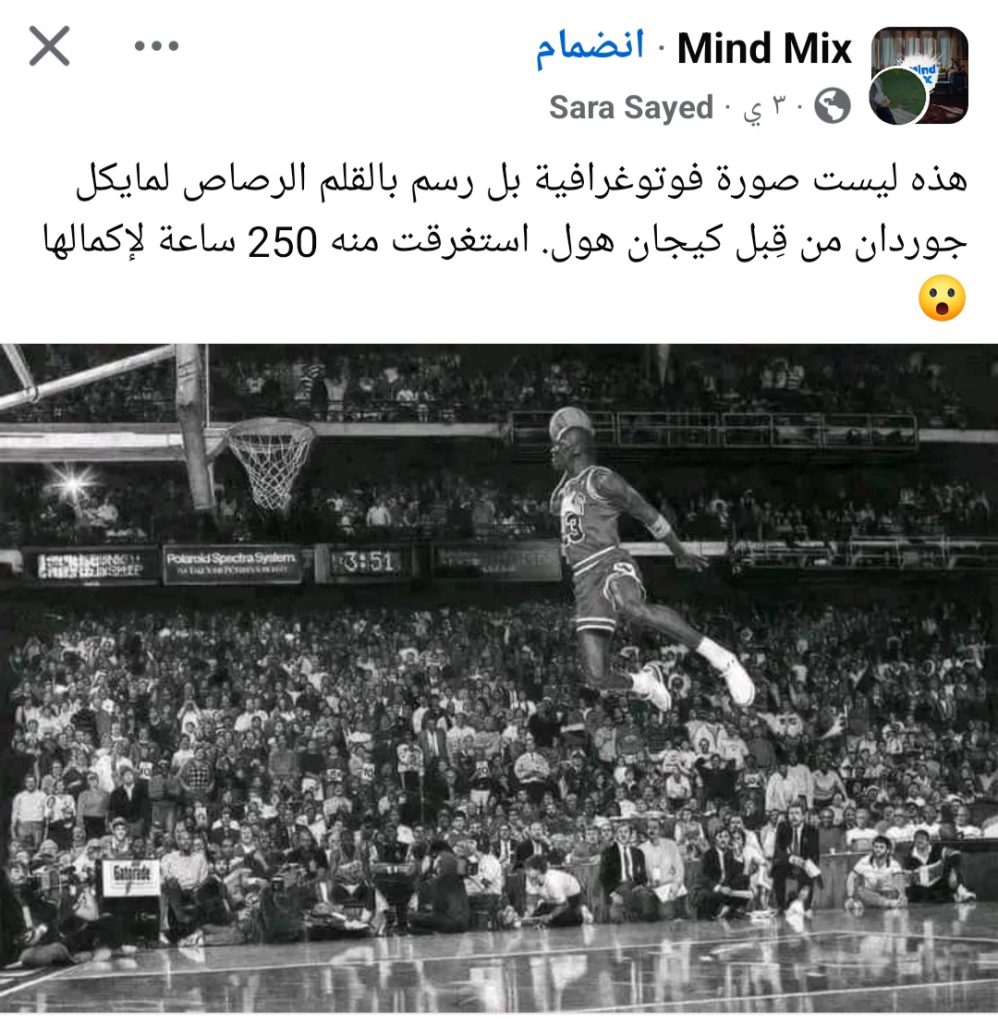998x1024 pixels.
Task: Open the Mind Mix group page
Action: click(x=764, y=49)
